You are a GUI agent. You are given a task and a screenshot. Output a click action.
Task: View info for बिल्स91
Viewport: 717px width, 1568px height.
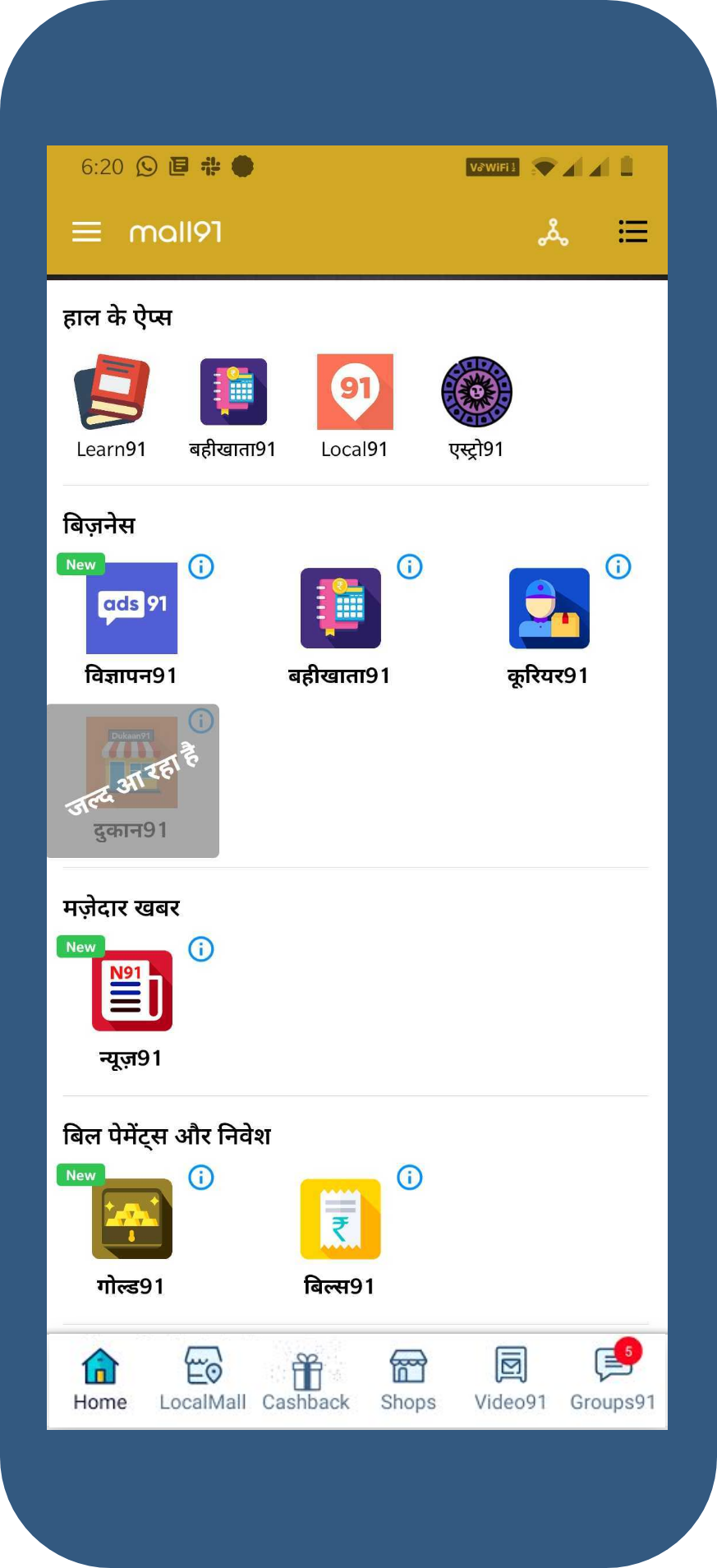pos(410,1178)
